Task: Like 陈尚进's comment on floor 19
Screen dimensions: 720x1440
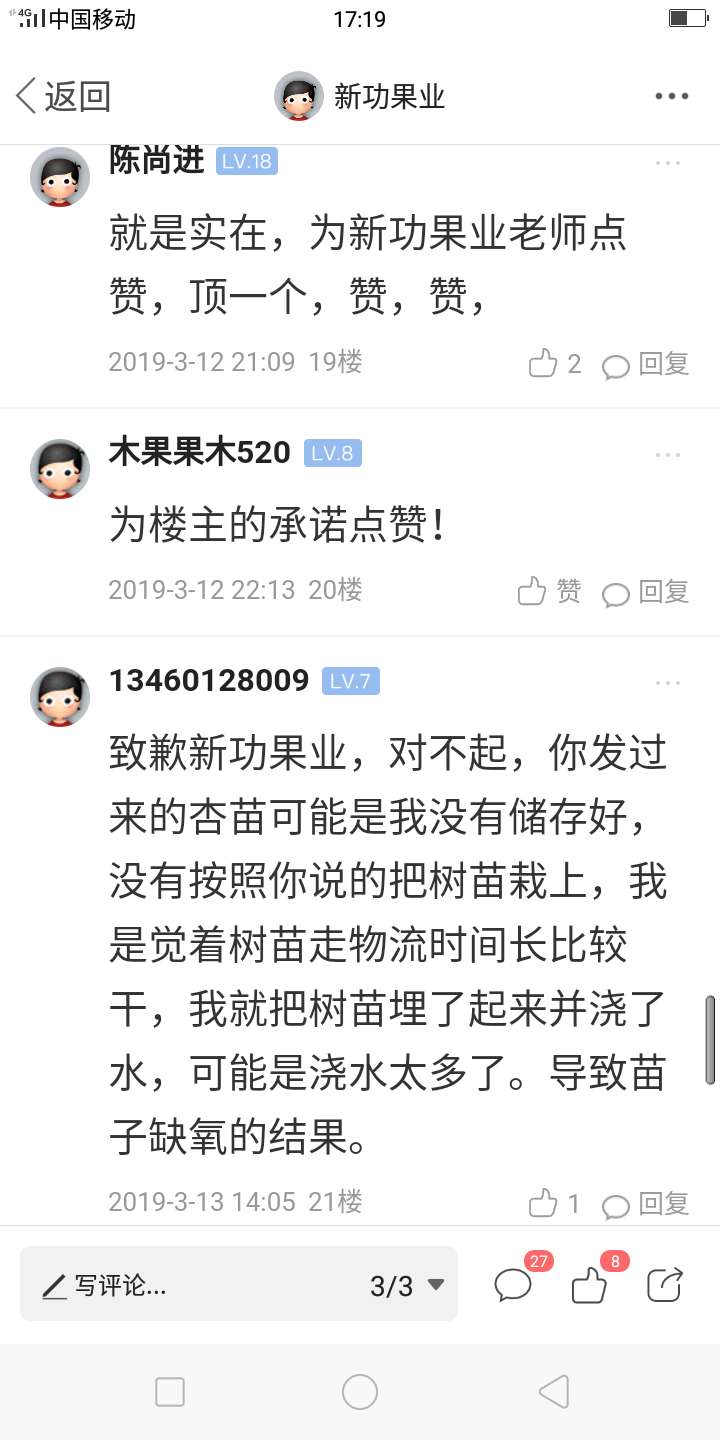Action: pyautogui.click(x=543, y=363)
